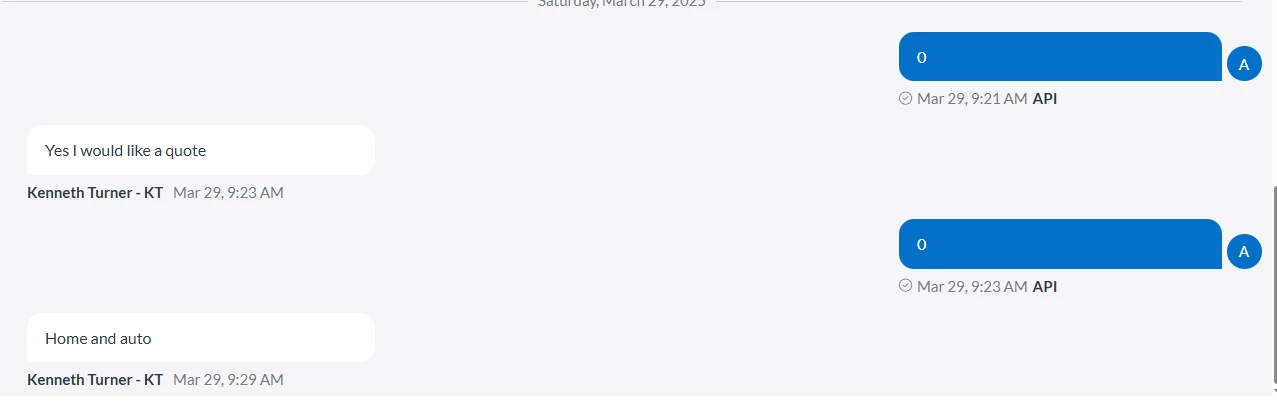Viewport: 1277px width, 404px height.
Task: Open avatar A beside the 9:23 AM API message
Action: (x=1243, y=251)
